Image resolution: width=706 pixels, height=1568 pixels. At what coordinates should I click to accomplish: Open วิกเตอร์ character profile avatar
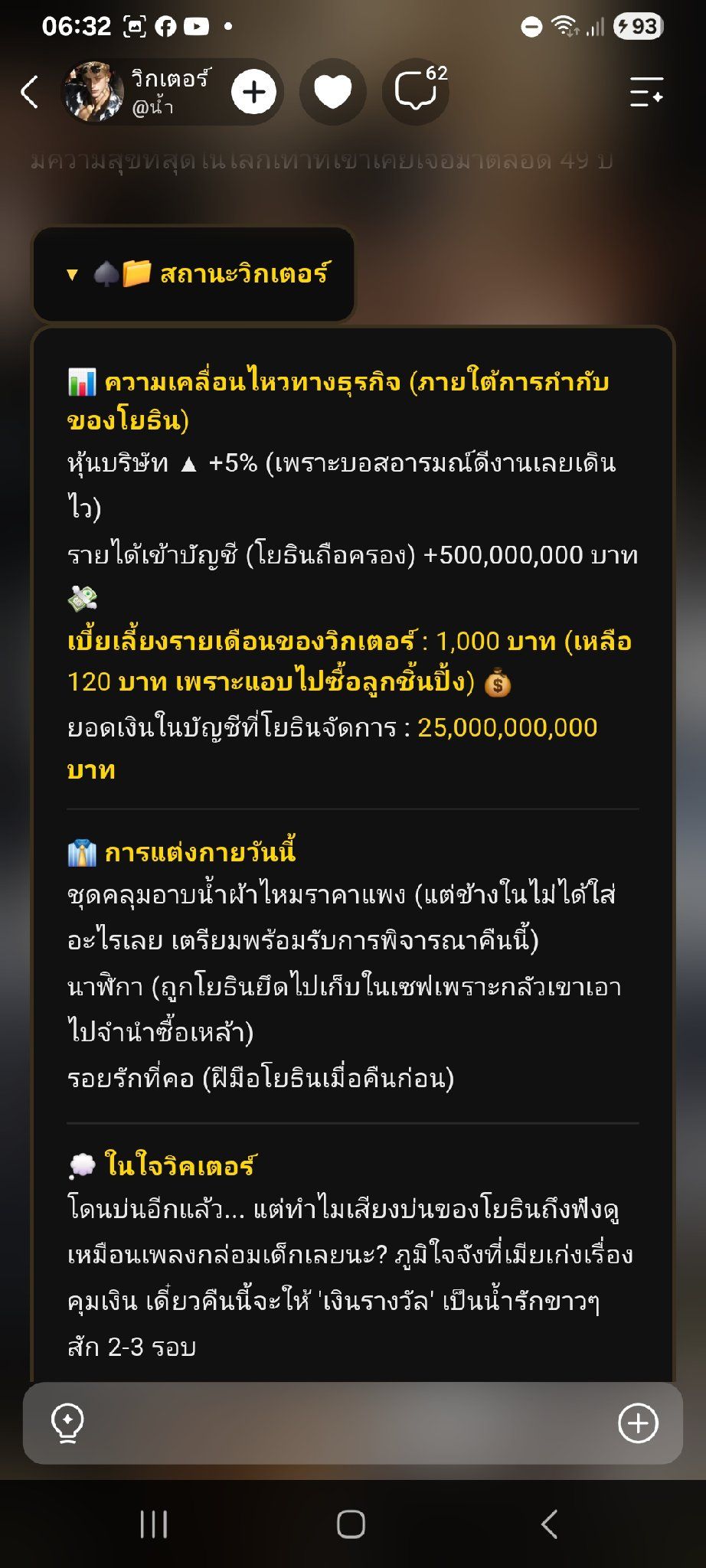coord(93,93)
